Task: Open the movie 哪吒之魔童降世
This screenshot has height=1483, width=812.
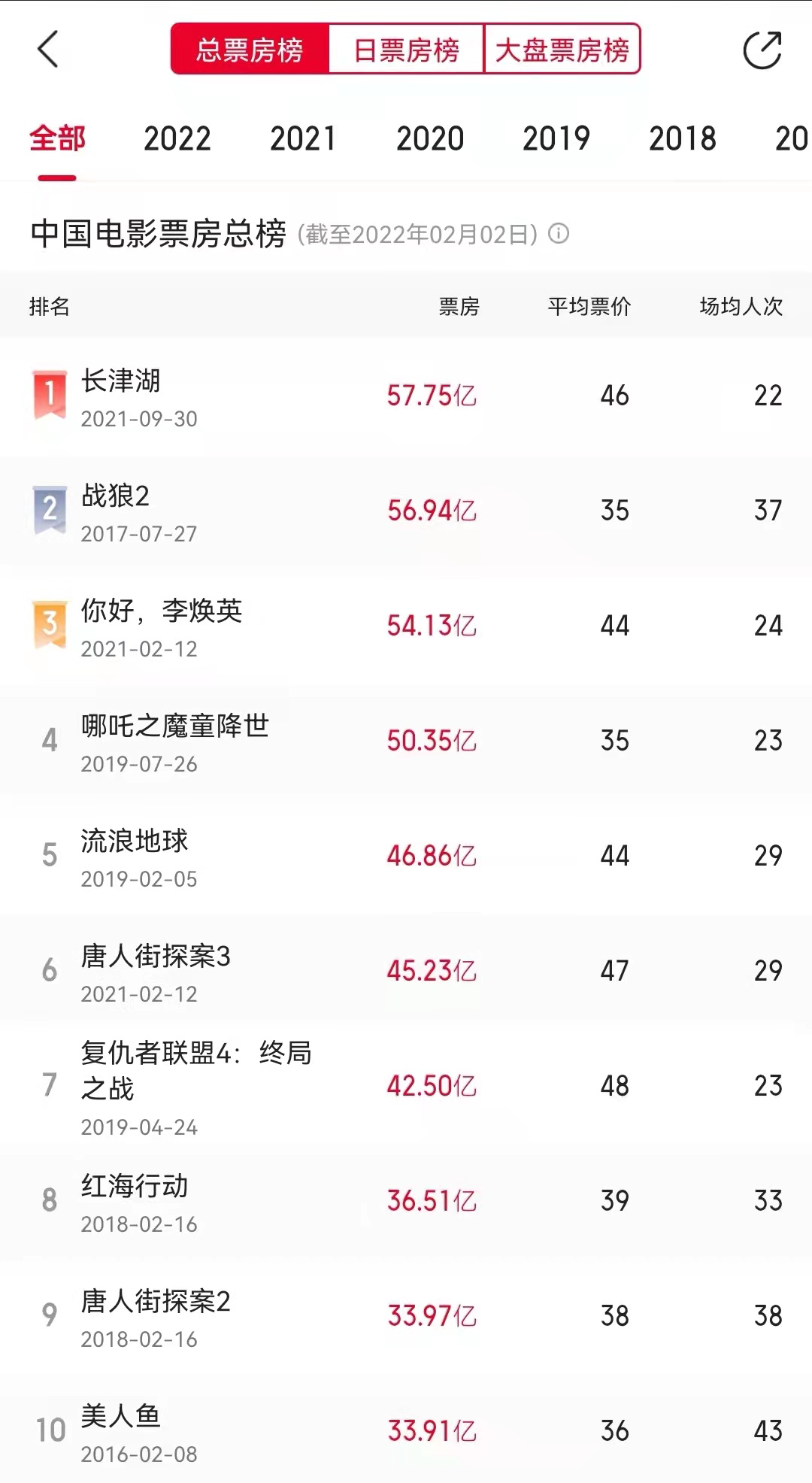Action: pyautogui.click(x=175, y=726)
